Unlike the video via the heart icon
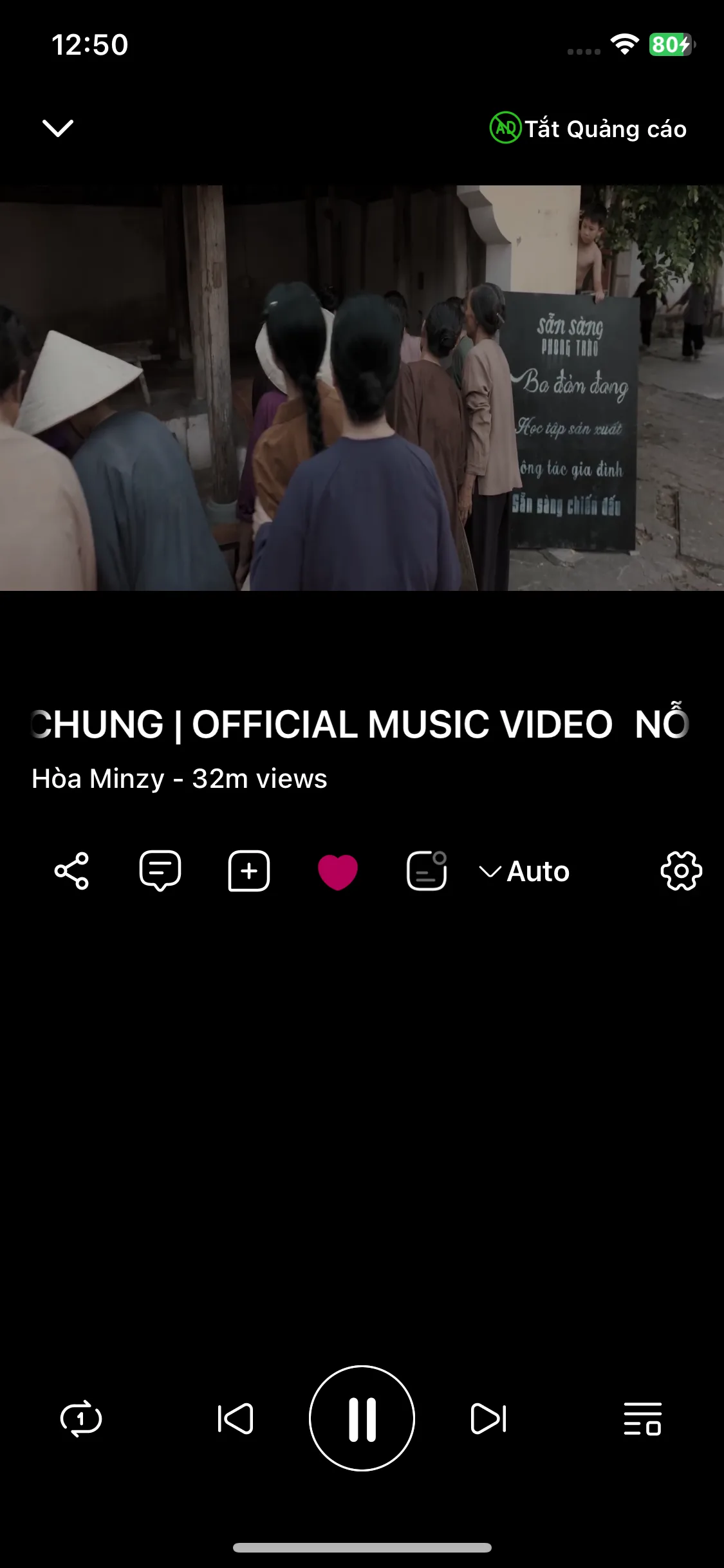Screen dimensions: 724x1568 (x=338, y=872)
